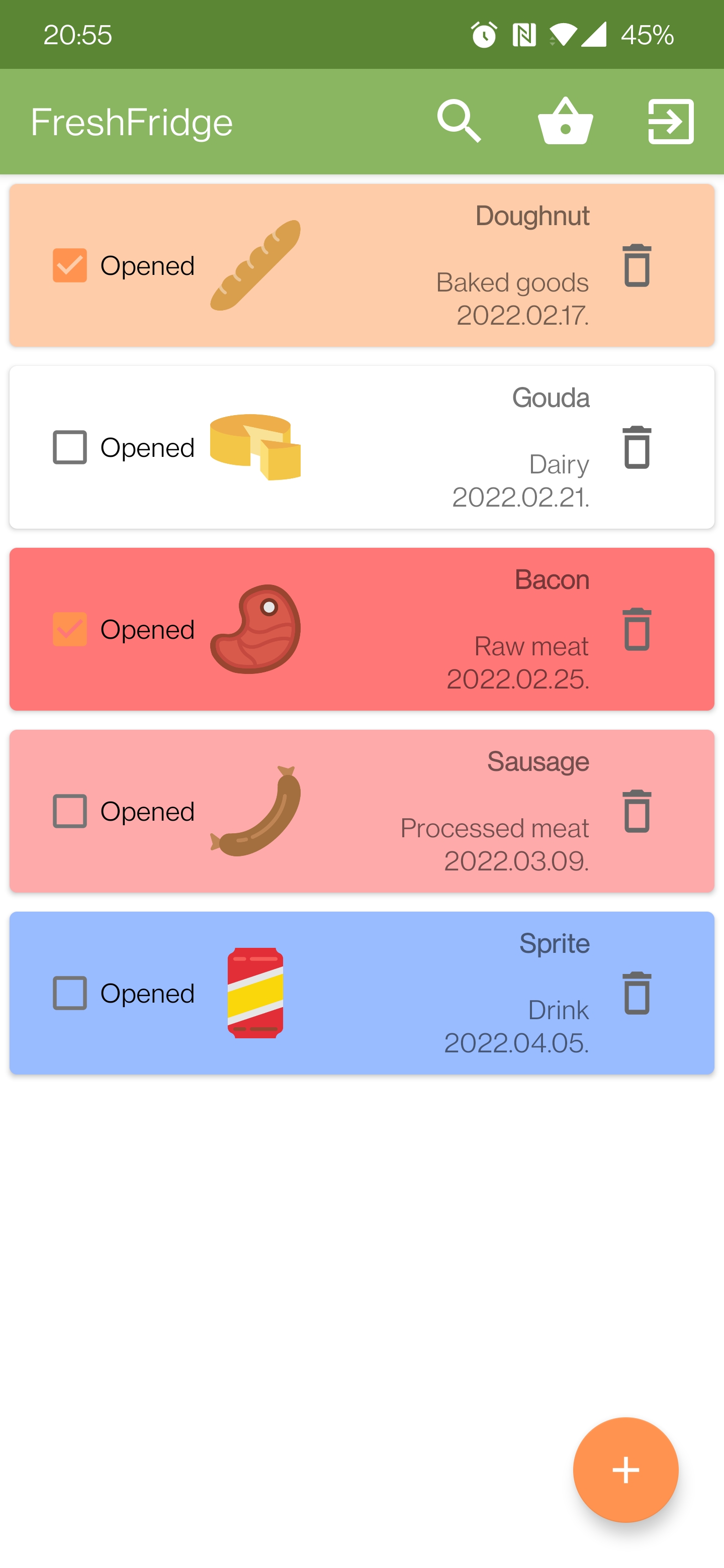
Task: Toggle the Sprite Opened checkbox
Action: (x=69, y=993)
